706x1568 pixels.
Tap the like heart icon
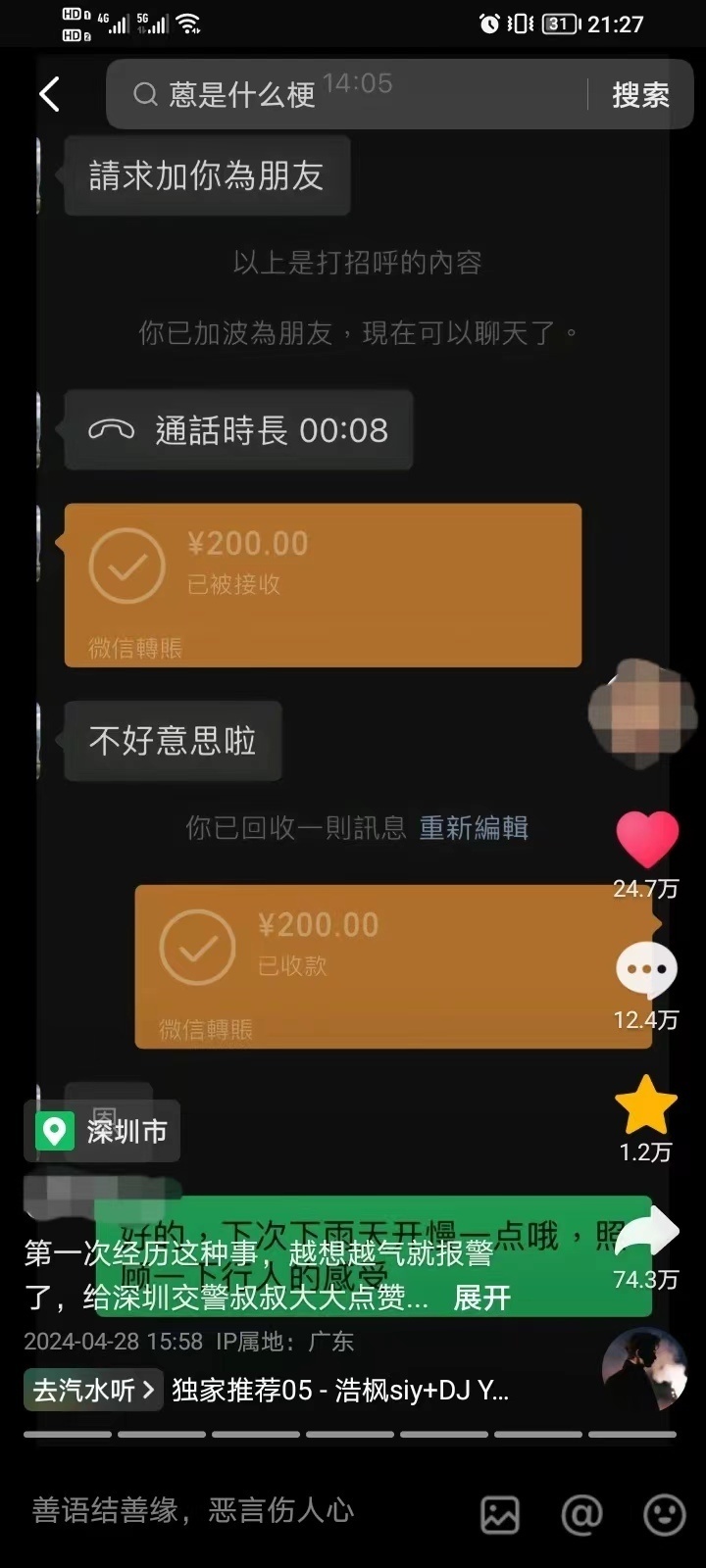[646, 837]
